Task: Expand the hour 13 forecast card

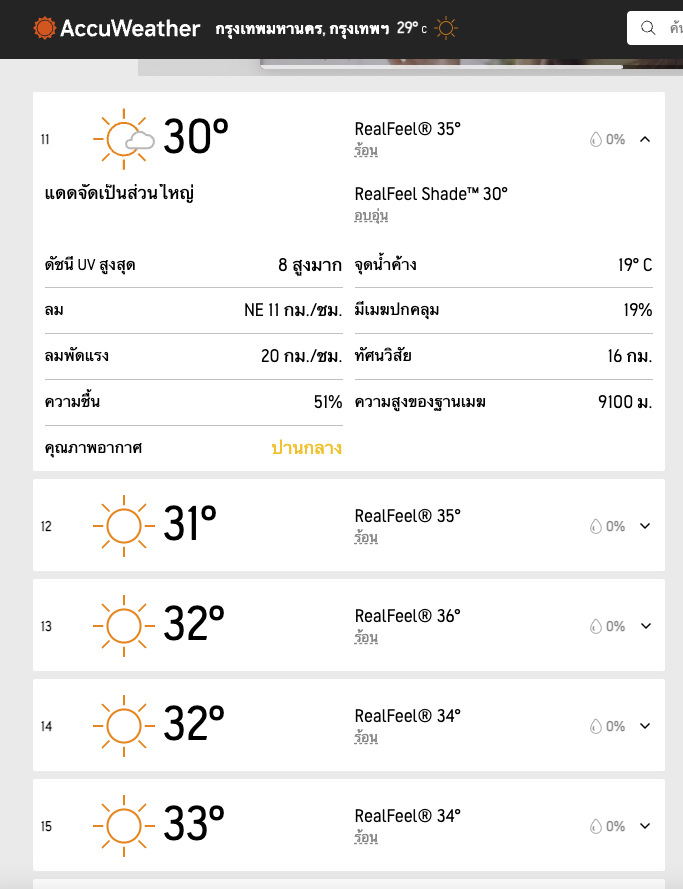Action: point(645,626)
